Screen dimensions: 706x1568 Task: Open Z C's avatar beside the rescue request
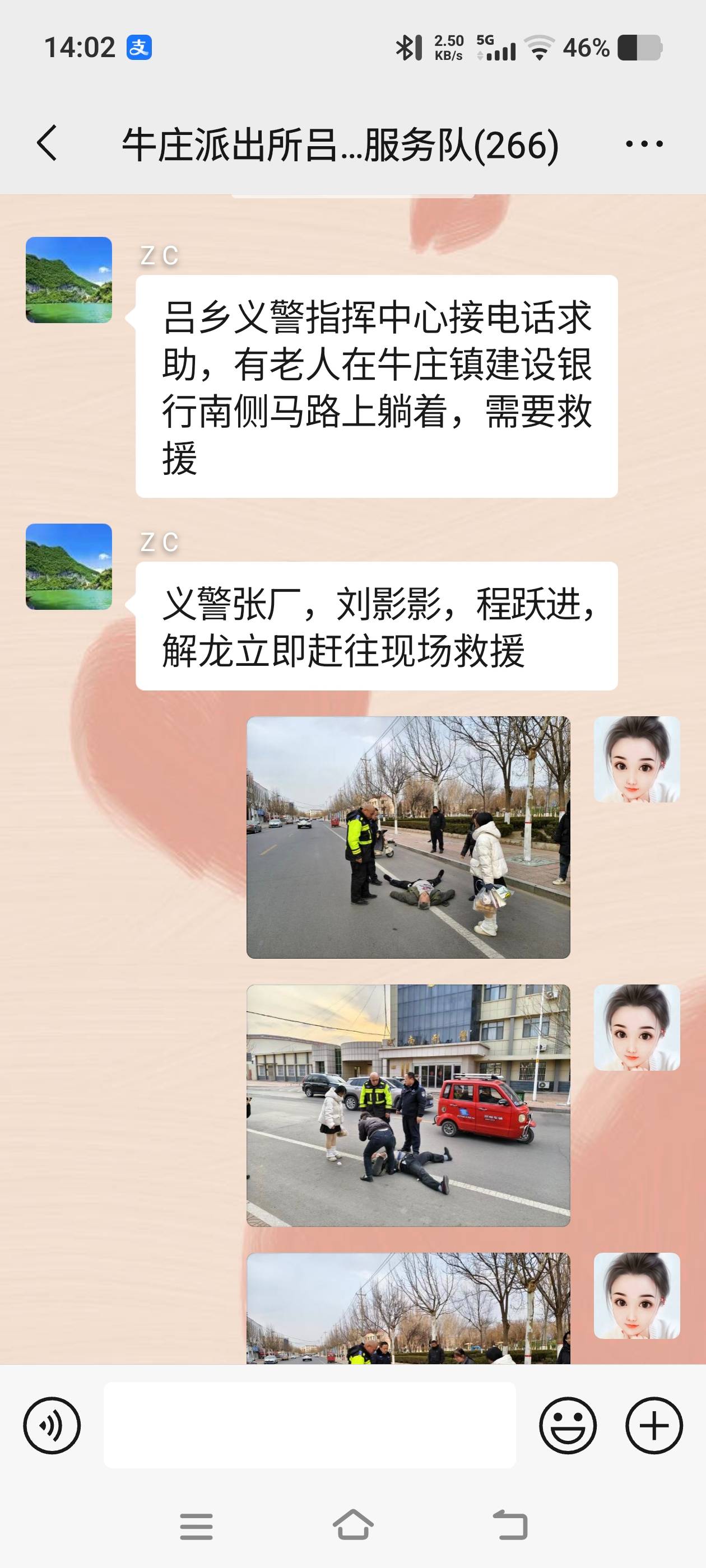pos(69,280)
